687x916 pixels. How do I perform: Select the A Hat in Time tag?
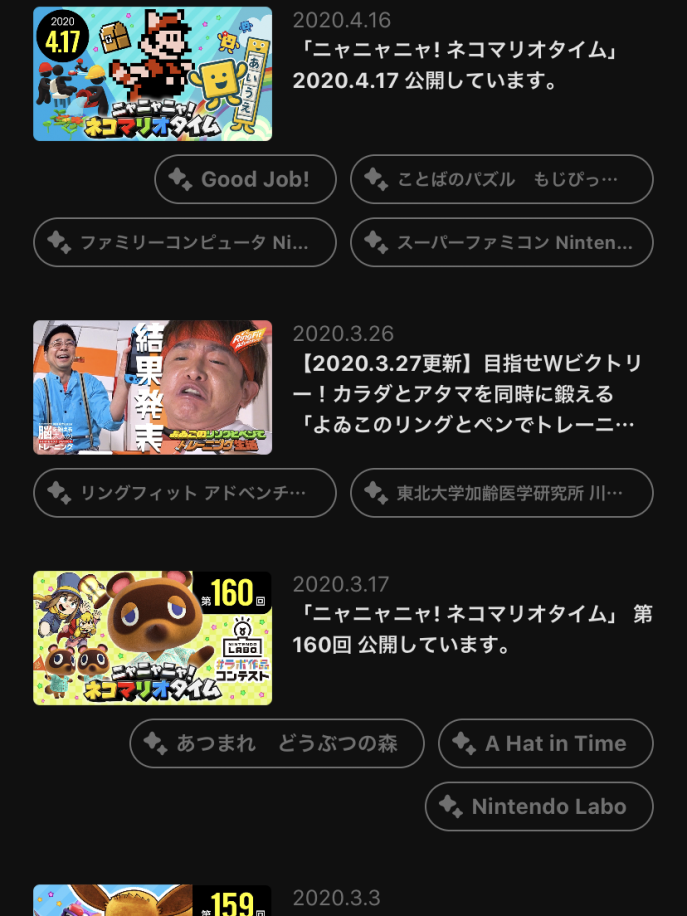(545, 744)
